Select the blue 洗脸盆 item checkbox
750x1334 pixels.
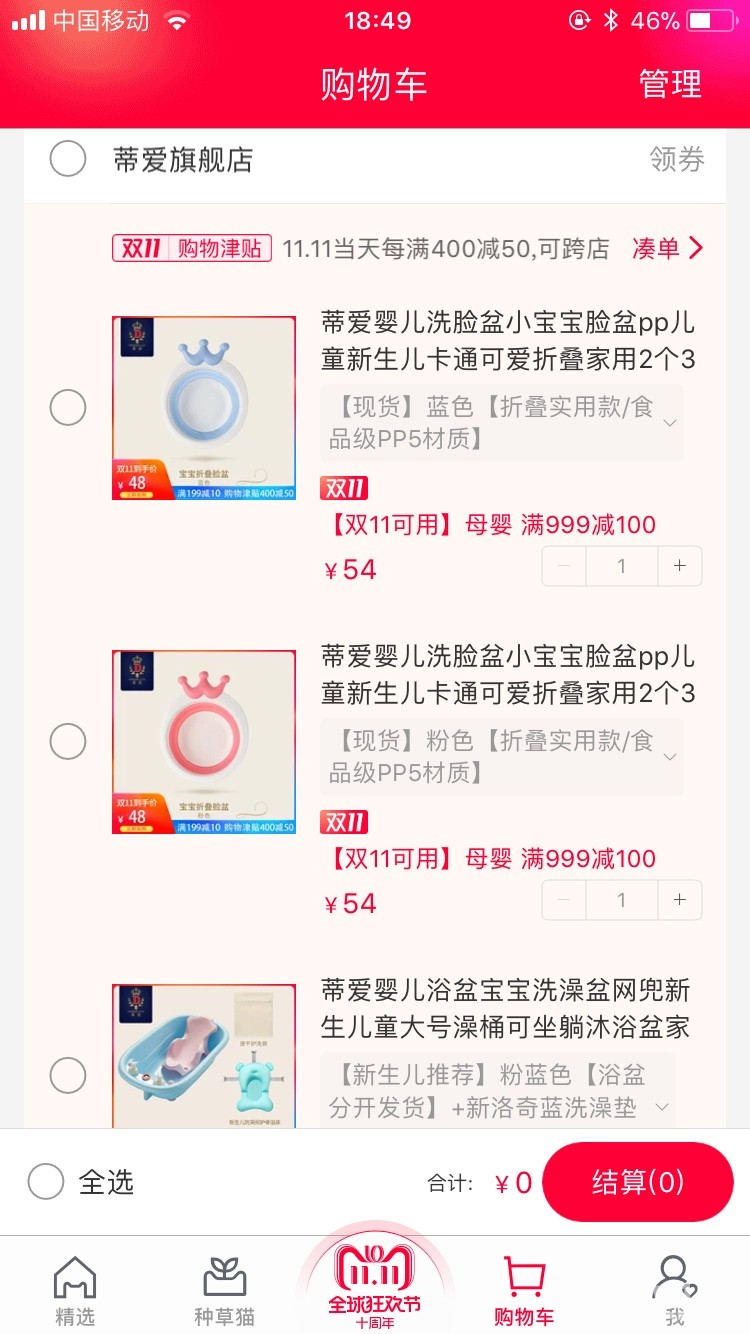pos(68,407)
